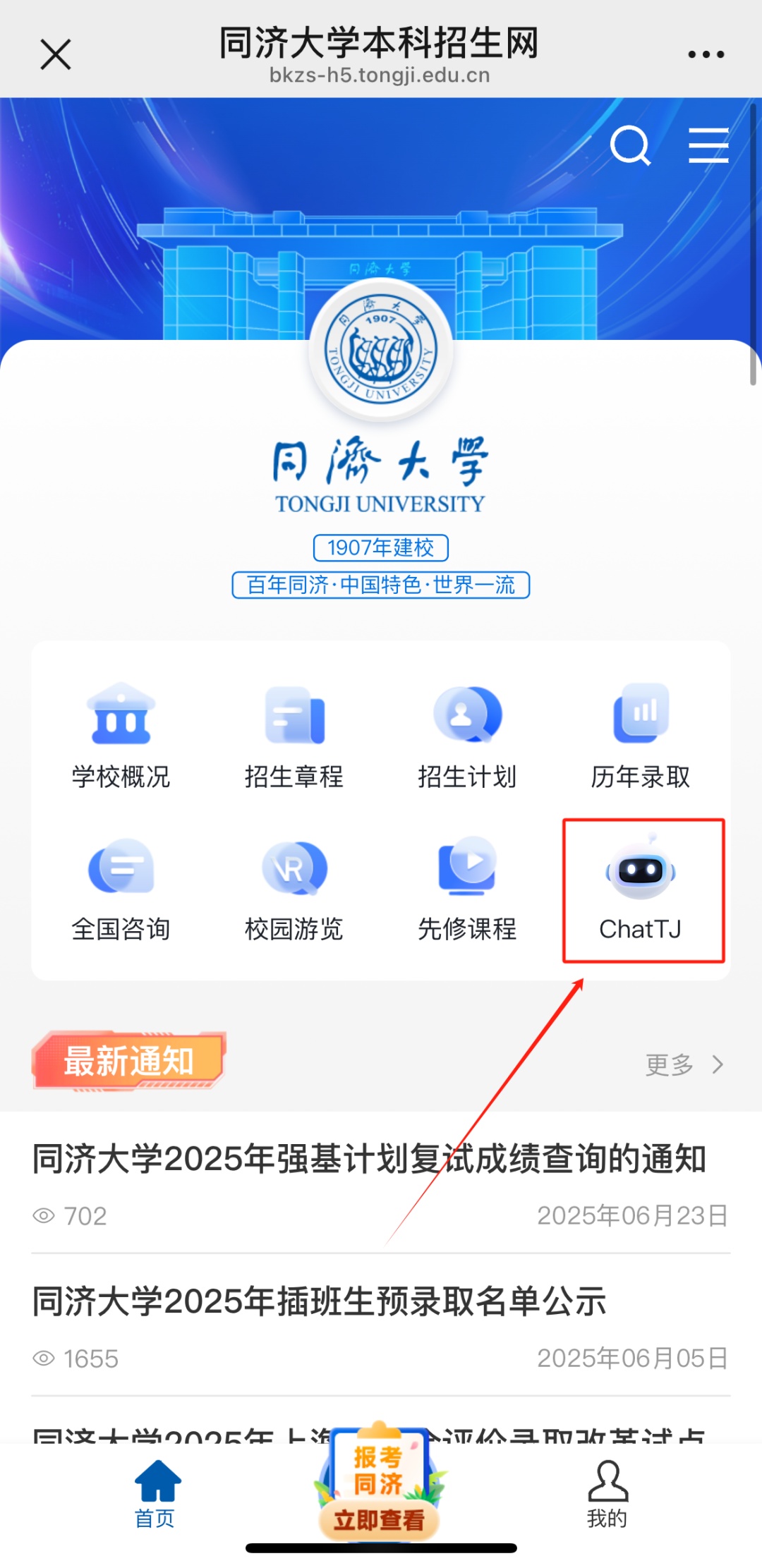Open the ChatTJ assistant
Screen dimensions: 762x1568
[641, 889]
